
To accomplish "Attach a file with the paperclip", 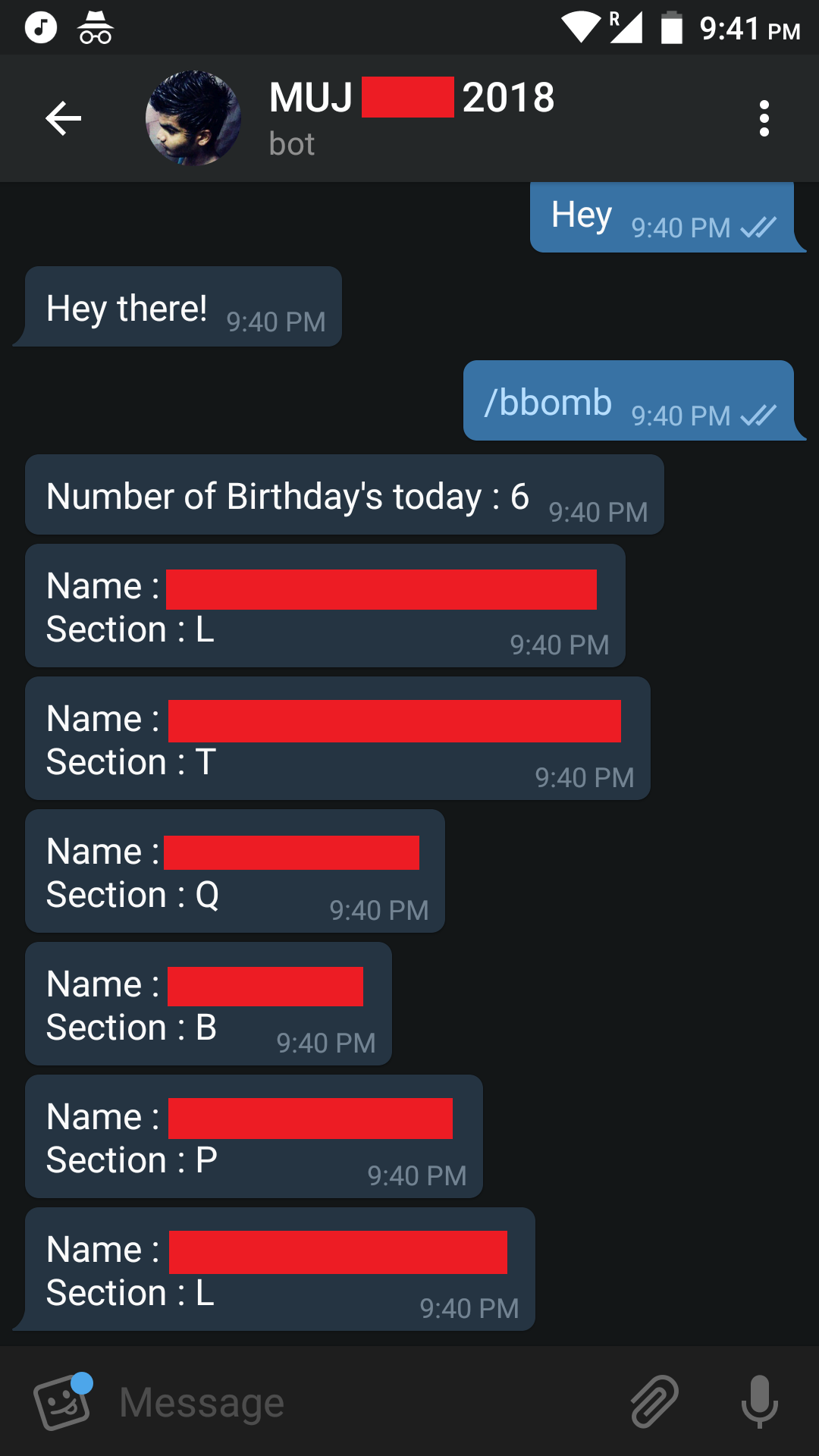I will [654, 1401].
